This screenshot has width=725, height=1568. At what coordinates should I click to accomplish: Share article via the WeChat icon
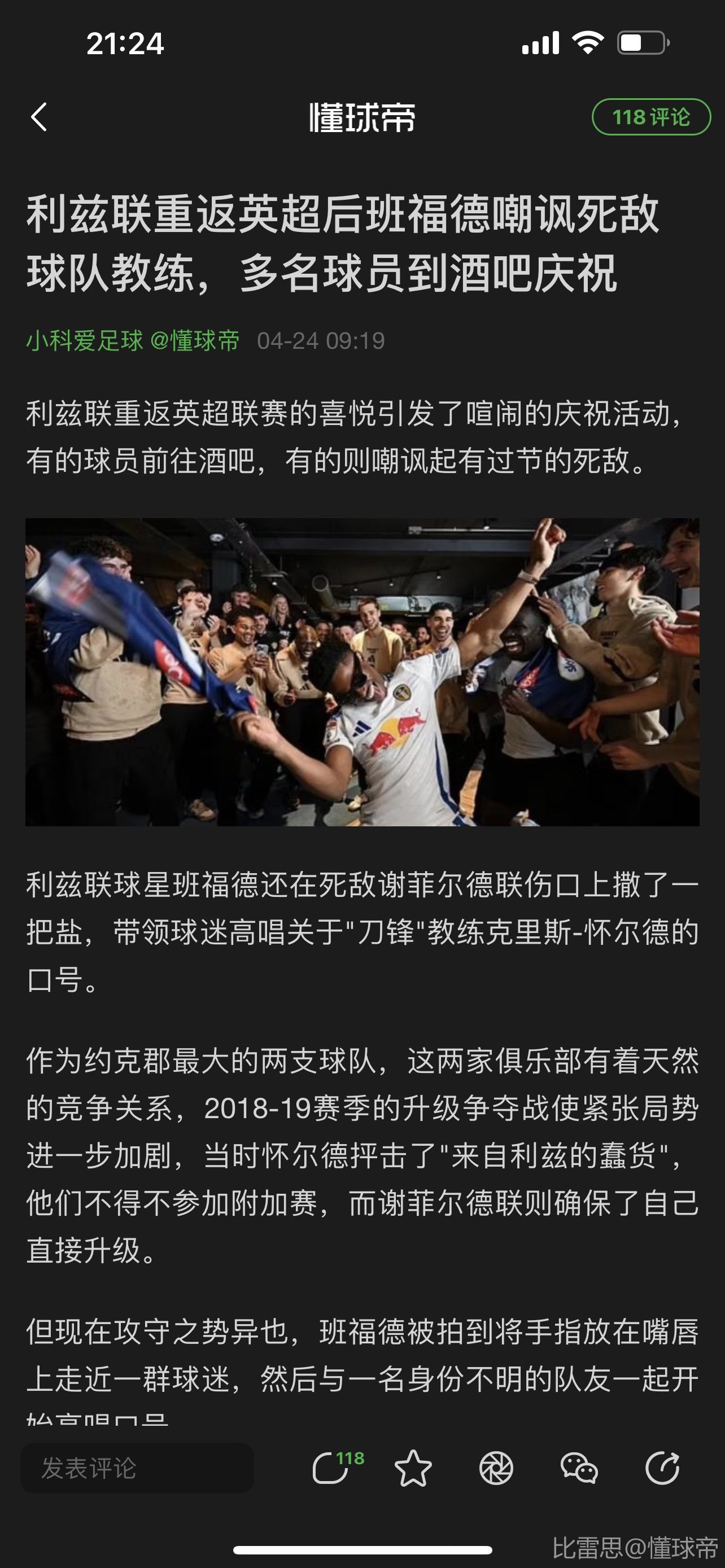coord(579,1468)
